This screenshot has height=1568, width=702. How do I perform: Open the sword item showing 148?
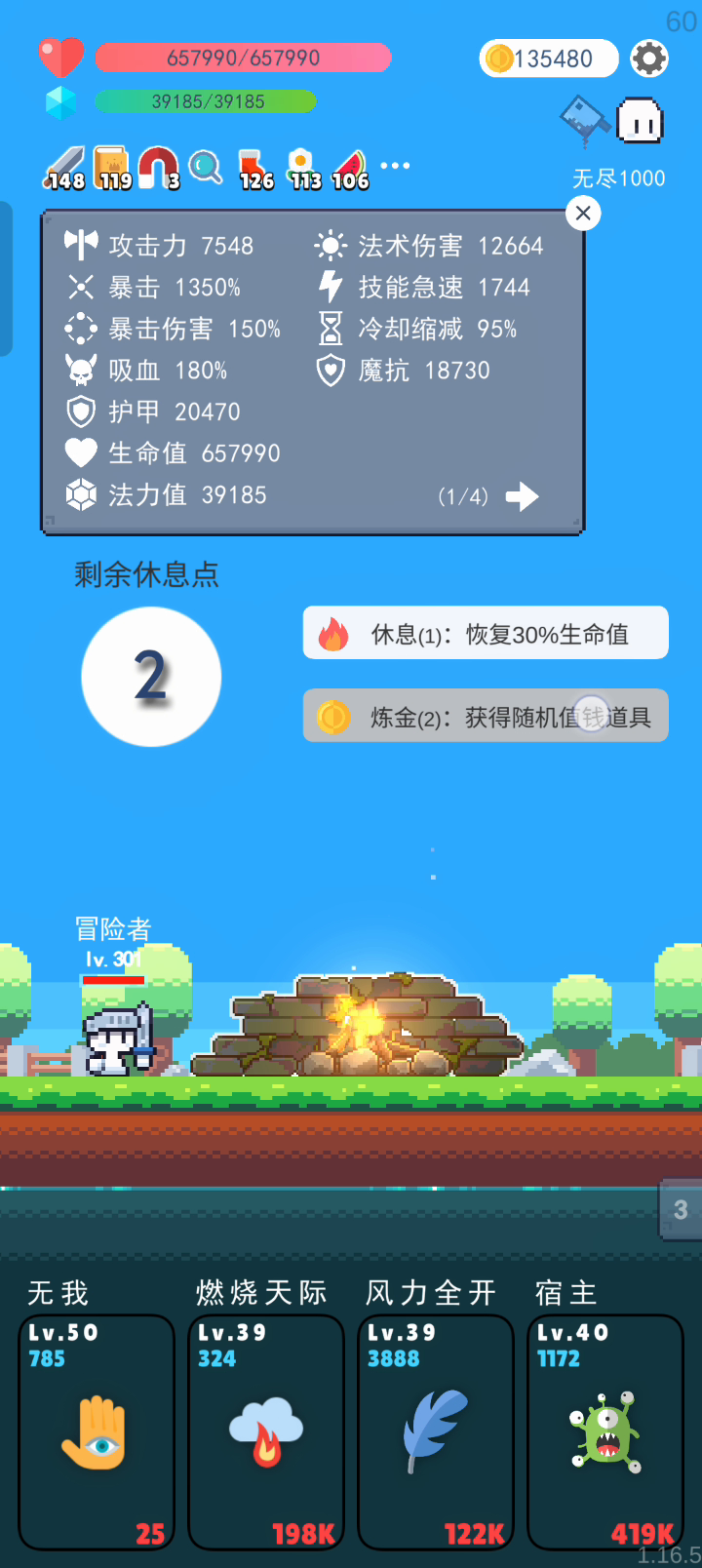(x=65, y=168)
